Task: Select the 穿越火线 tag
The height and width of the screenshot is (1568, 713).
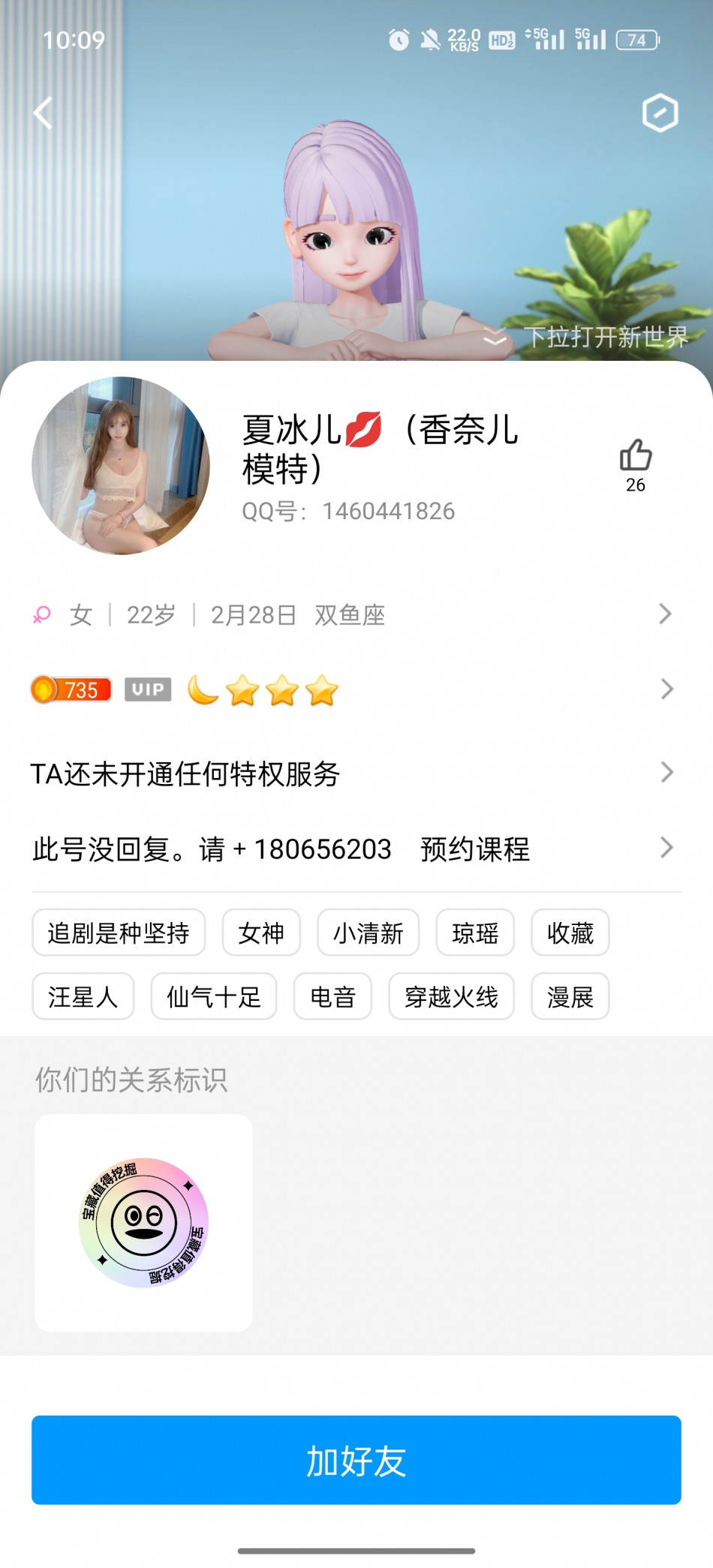Action: click(x=451, y=996)
